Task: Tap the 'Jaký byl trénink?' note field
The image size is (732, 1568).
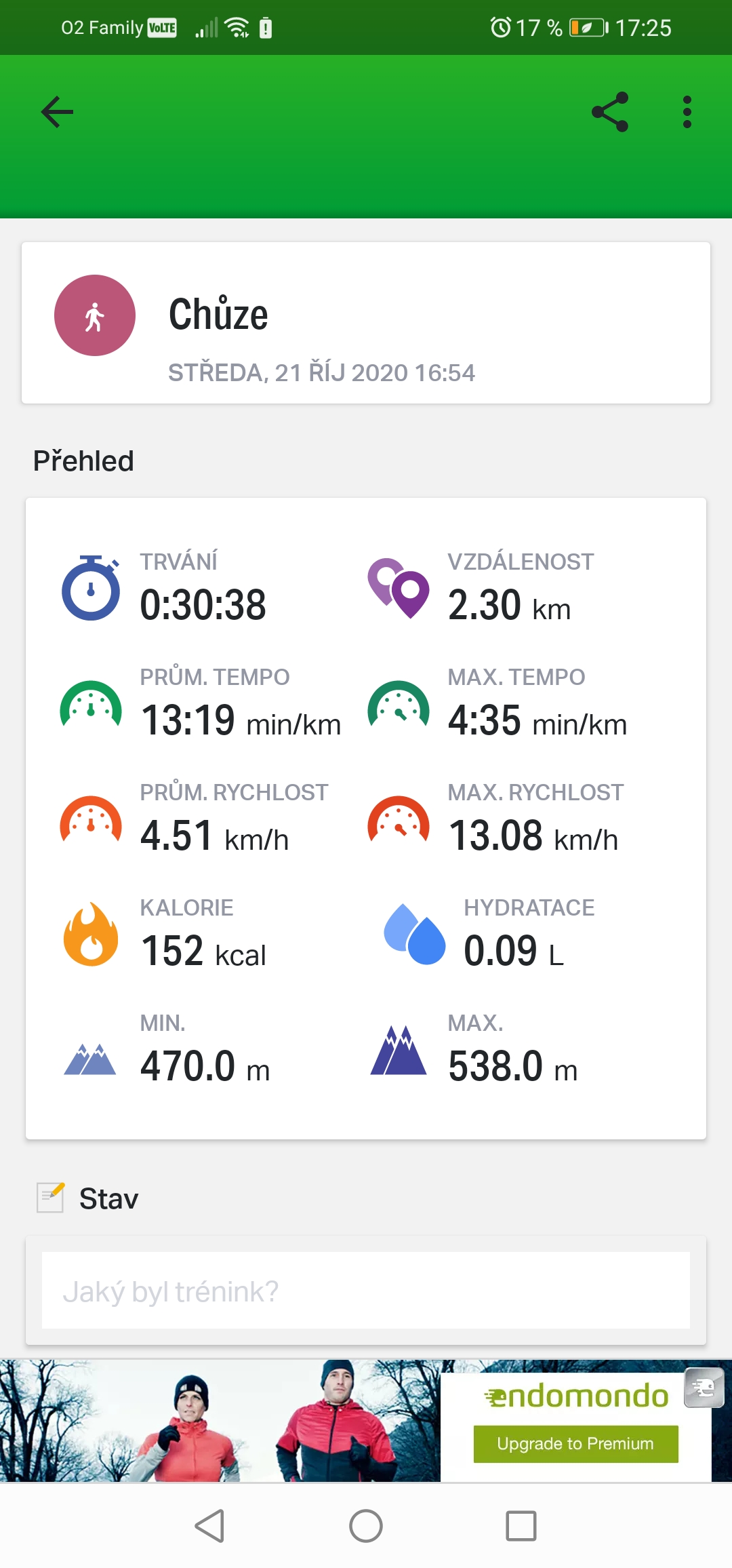Action: (x=366, y=1291)
